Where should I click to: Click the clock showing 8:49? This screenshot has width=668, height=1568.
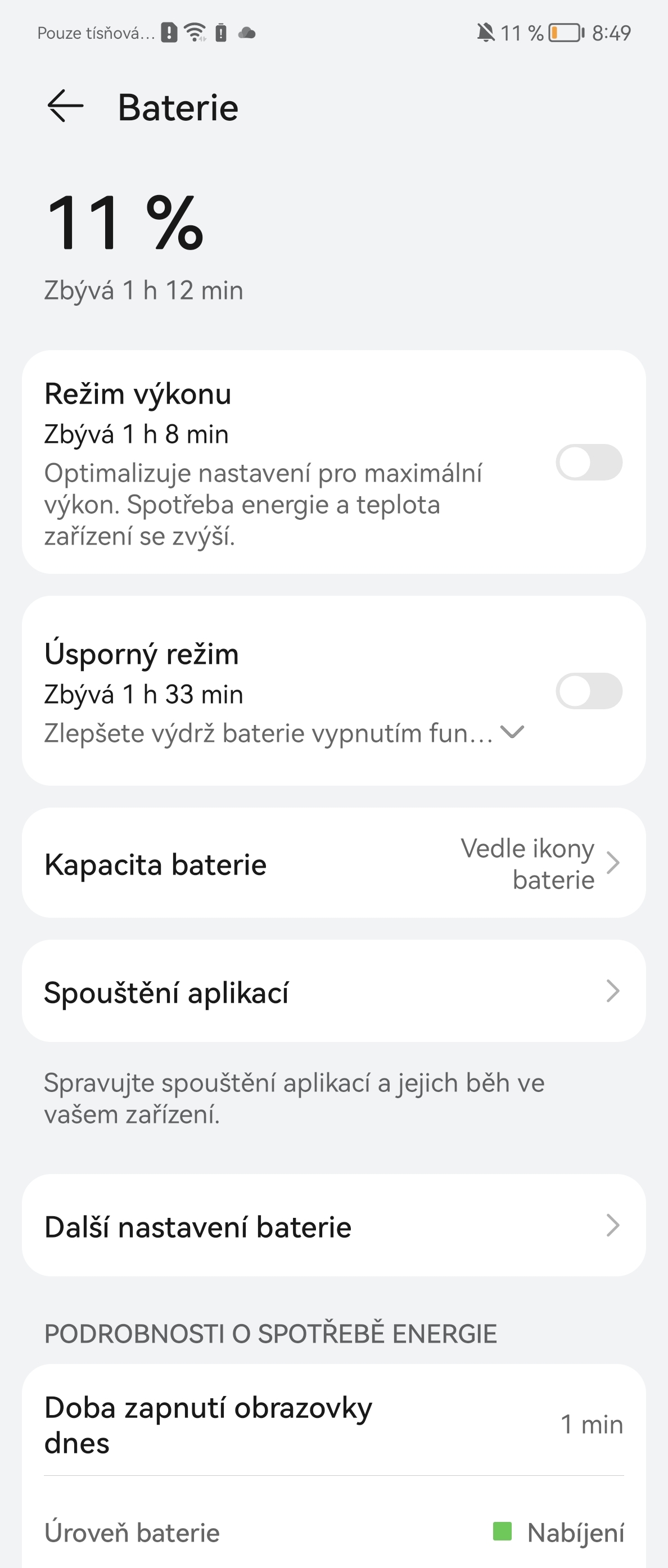[611, 34]
